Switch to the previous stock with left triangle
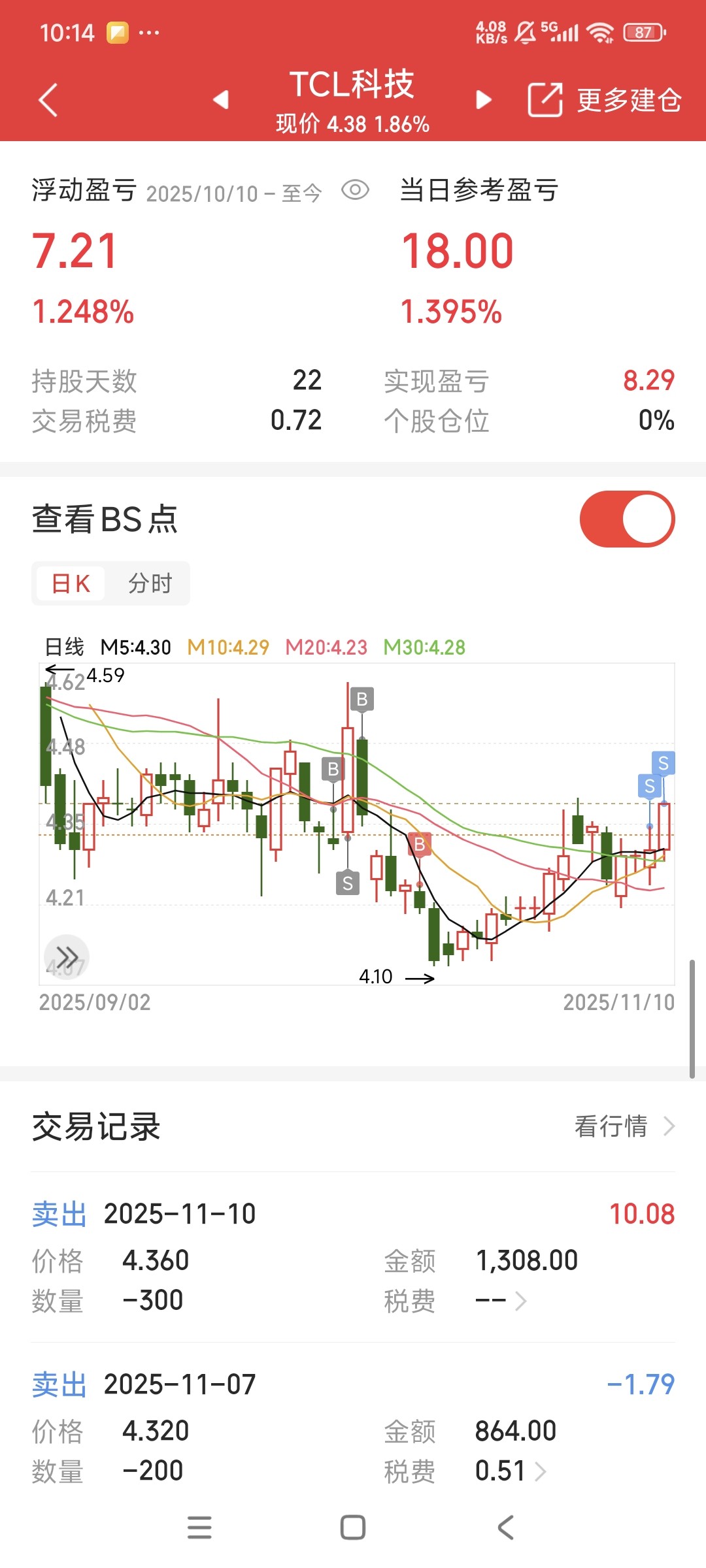 coord(221,99)
